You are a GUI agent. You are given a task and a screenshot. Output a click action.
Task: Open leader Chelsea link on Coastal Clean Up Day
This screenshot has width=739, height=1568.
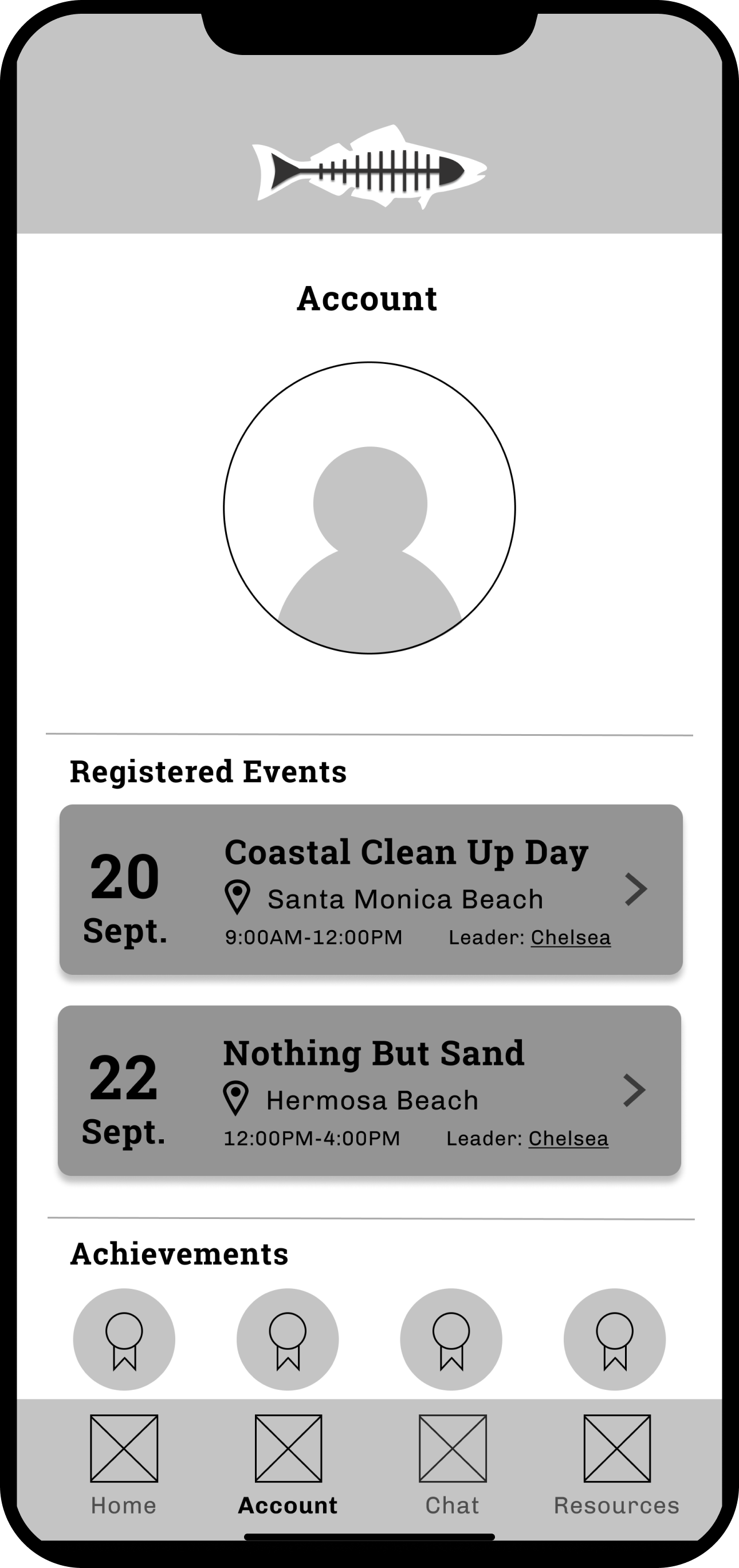click(571, 938)
